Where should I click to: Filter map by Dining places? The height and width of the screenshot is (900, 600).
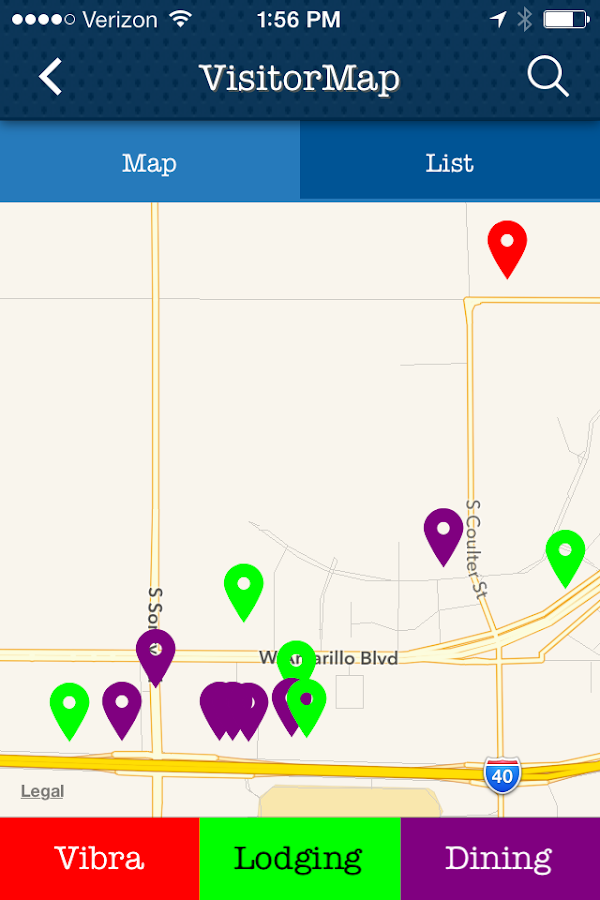(499, 858)
